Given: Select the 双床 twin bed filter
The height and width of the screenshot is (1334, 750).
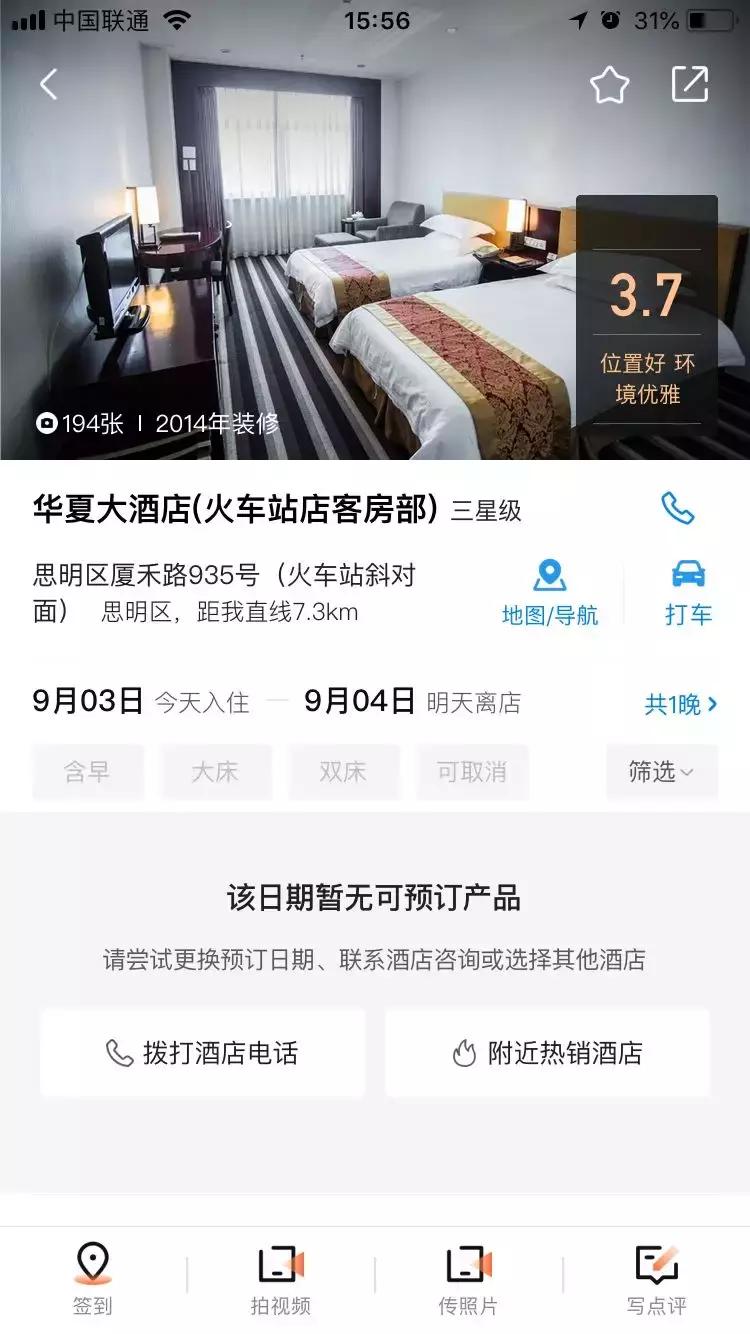Looking at the screenshot, I should (344, 772).
